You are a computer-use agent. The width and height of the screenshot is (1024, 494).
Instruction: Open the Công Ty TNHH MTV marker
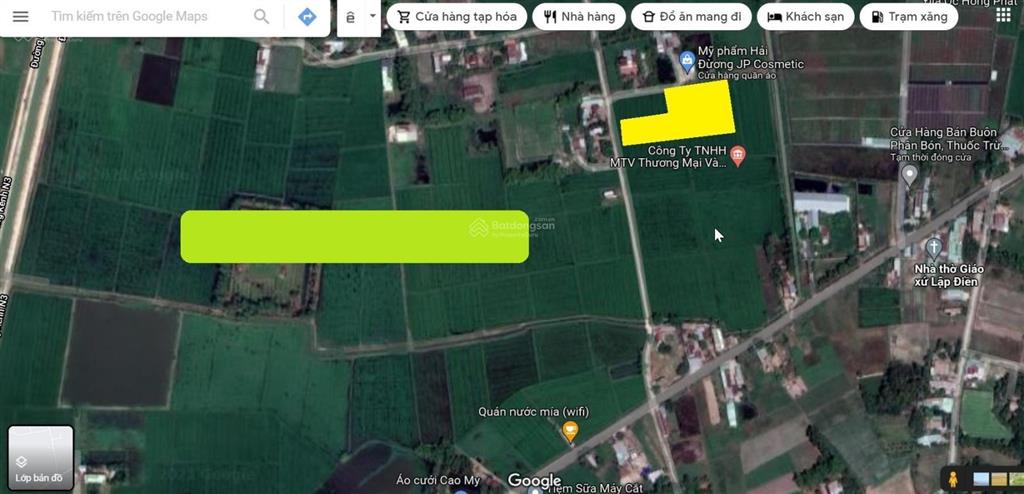[738, 154]
